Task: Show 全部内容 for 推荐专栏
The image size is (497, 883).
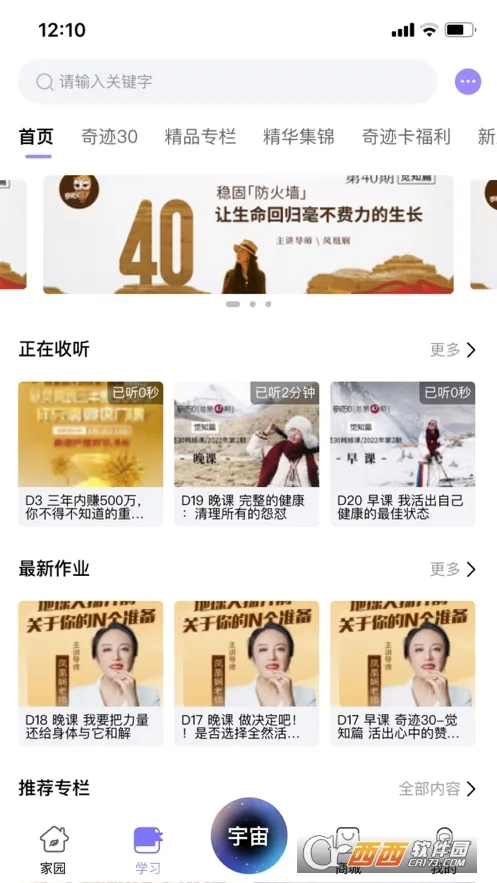Action: [x=437, y=788]
